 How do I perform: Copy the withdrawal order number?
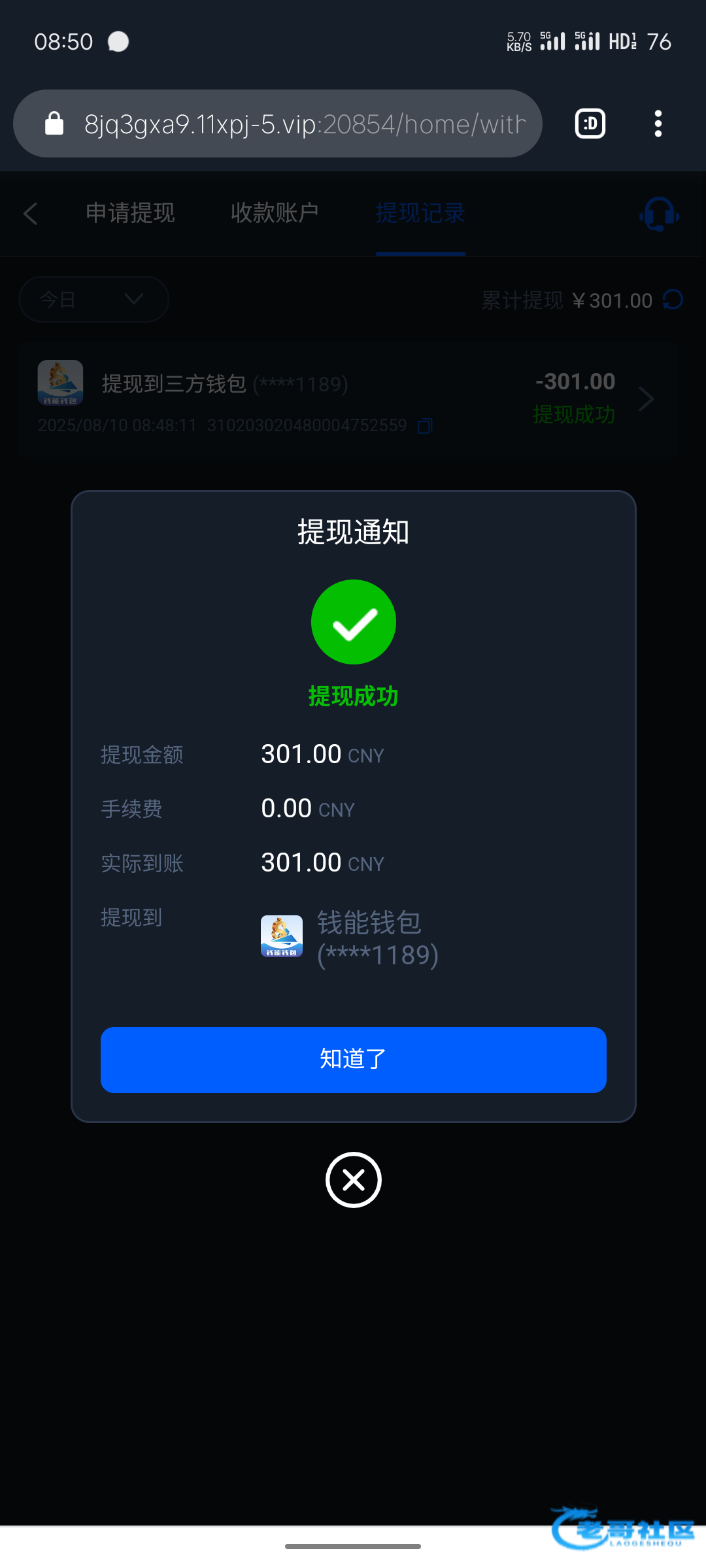click(x=425, y=426)
